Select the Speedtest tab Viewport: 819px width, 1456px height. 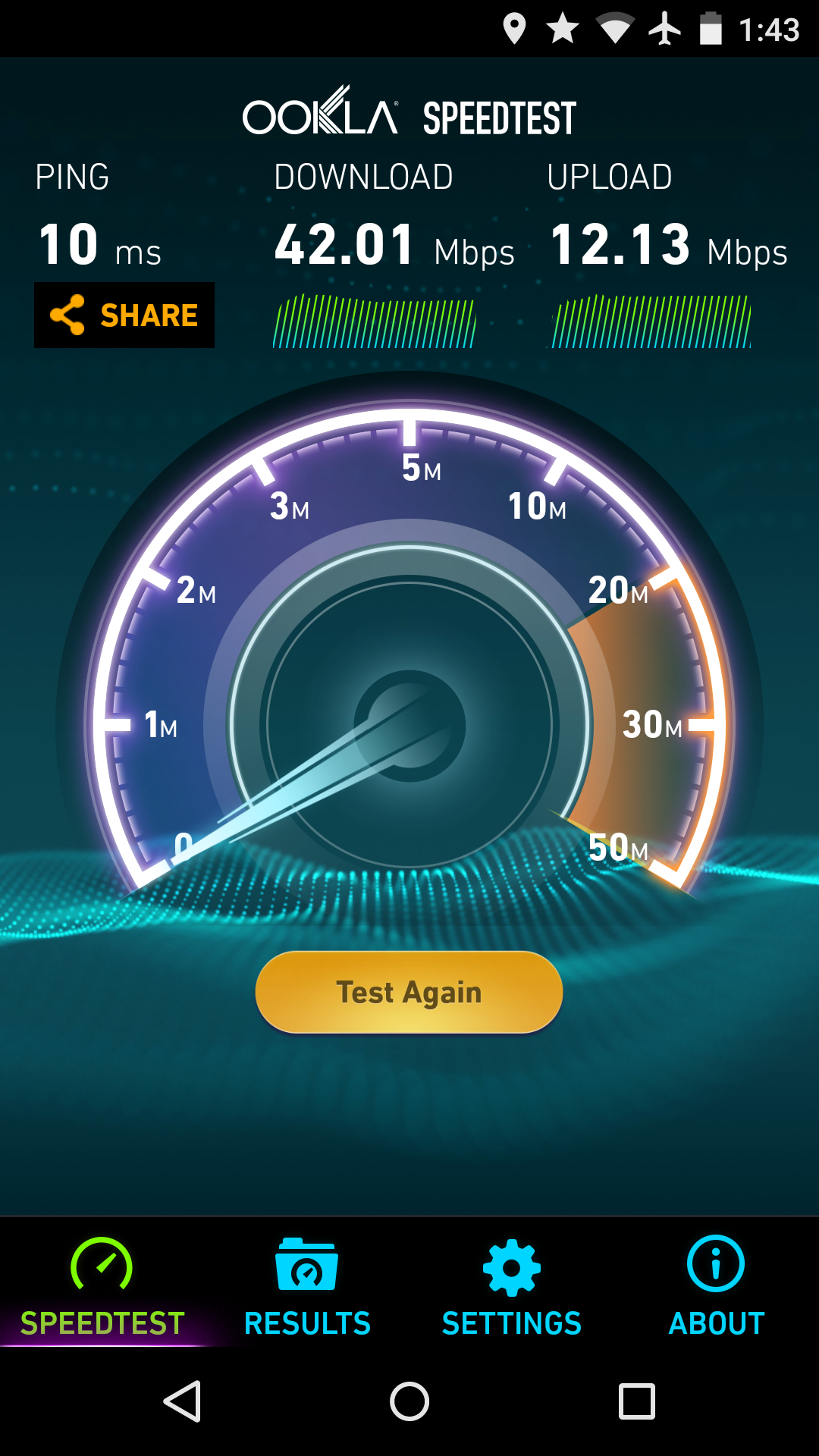click(x=102, y=1286)
